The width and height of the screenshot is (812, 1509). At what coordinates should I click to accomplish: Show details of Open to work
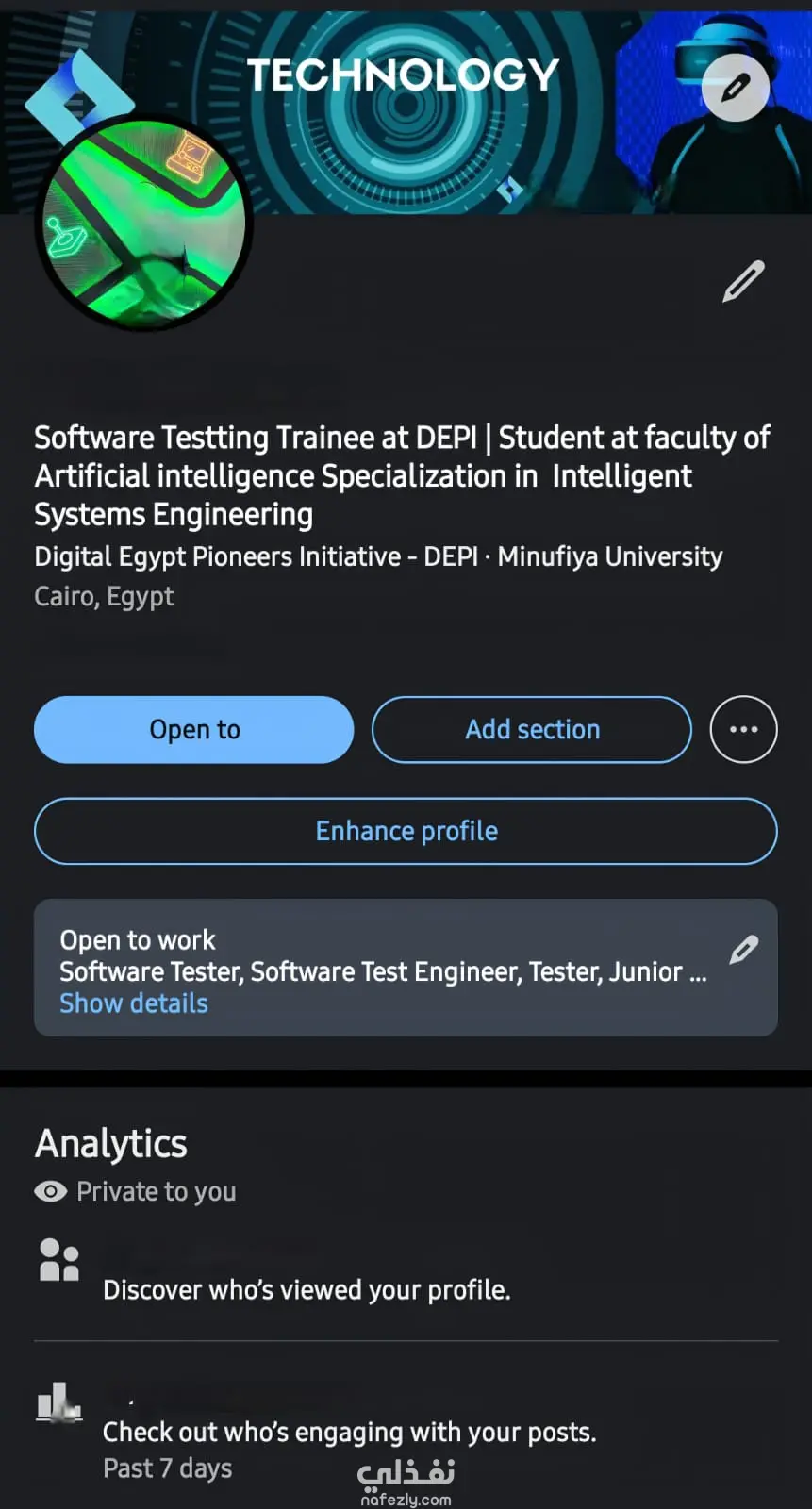pyautogui.click(x=134, y=1003)
